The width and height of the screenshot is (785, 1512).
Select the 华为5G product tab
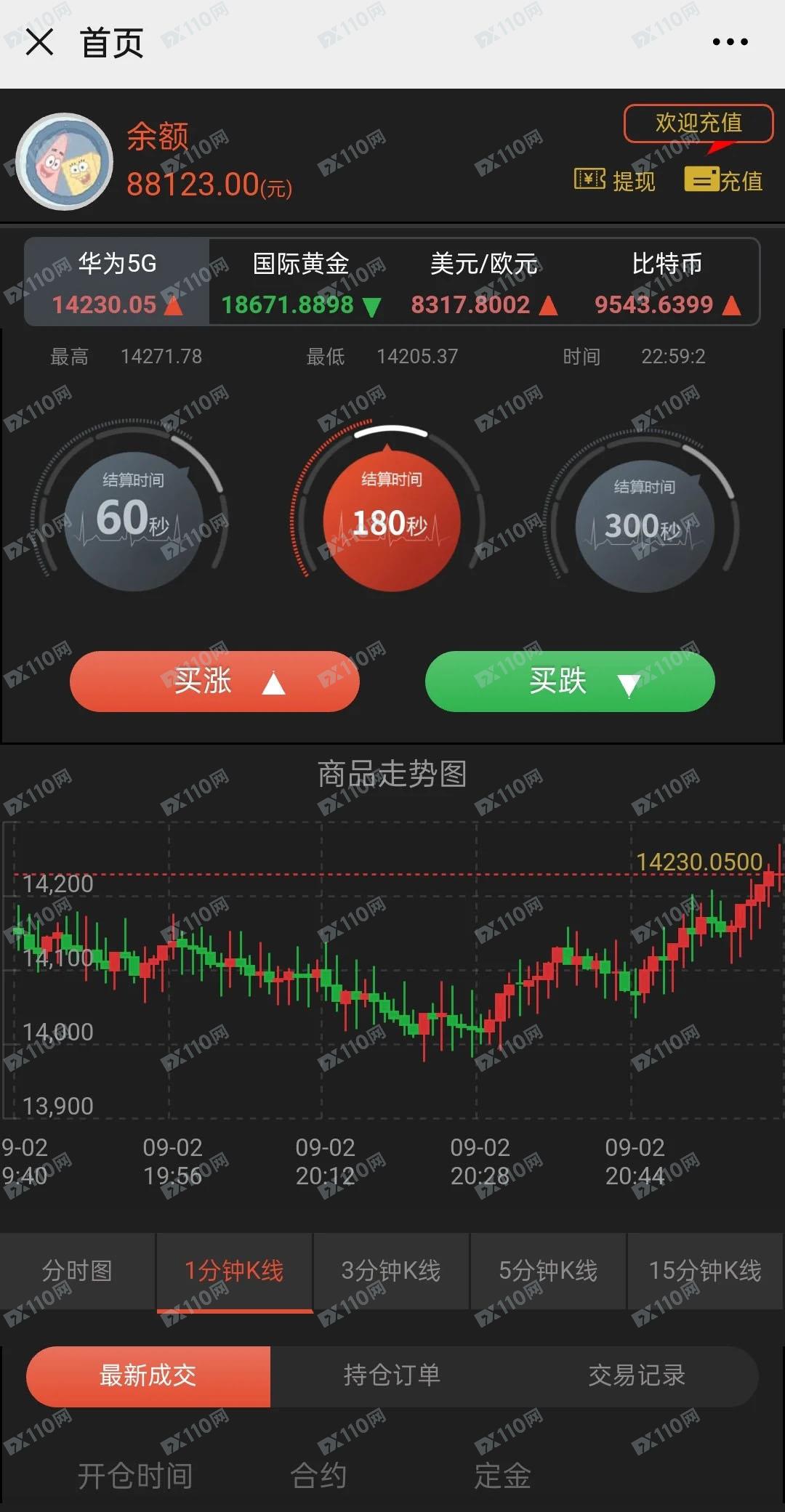coord(117,283)
